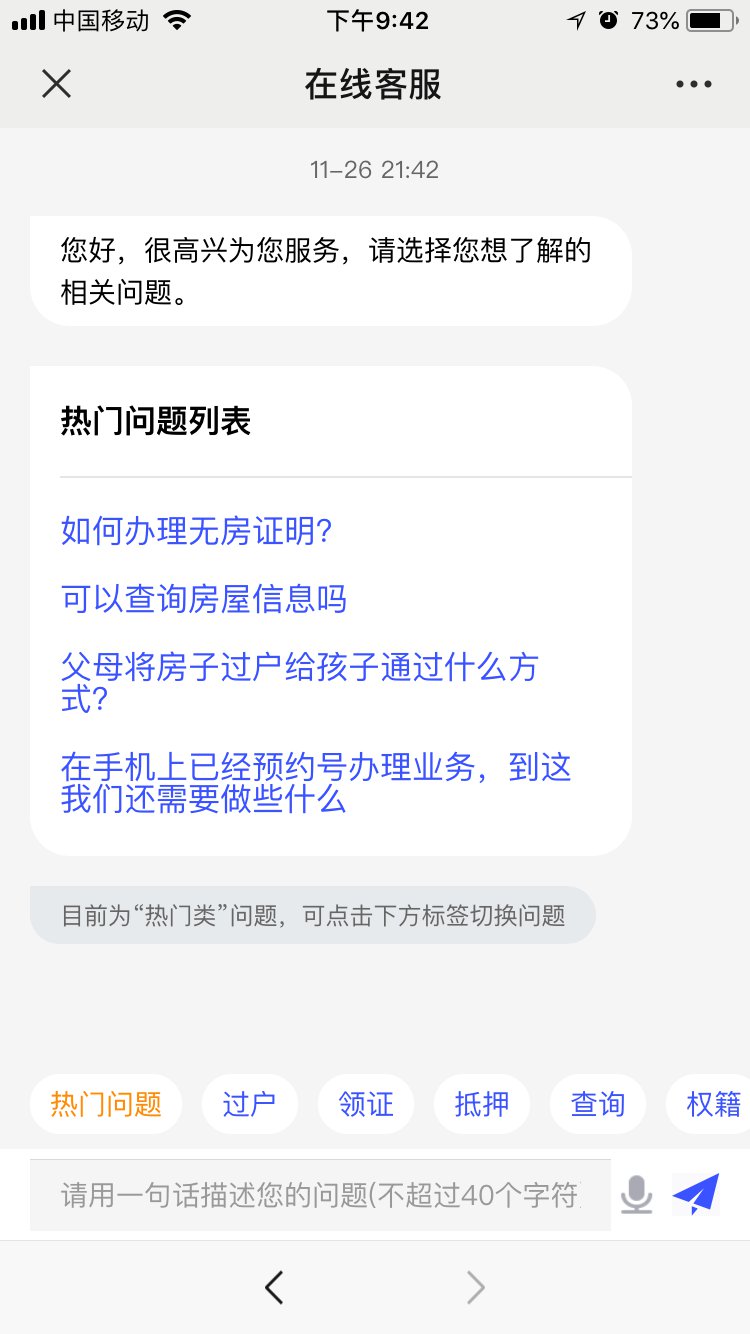
Task: Open the 在手机上已经预约号办理业务 question
Action: click(316, 783)
